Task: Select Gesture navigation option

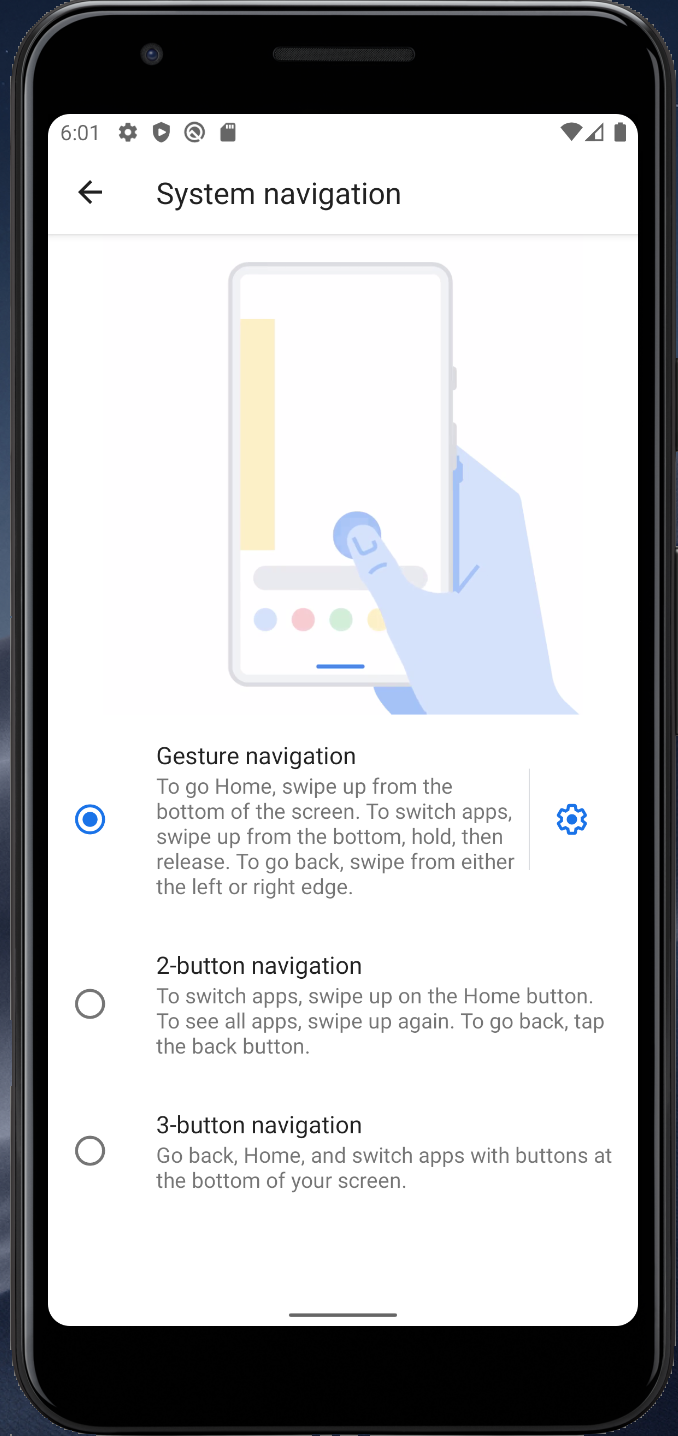Action: point(90,820)
